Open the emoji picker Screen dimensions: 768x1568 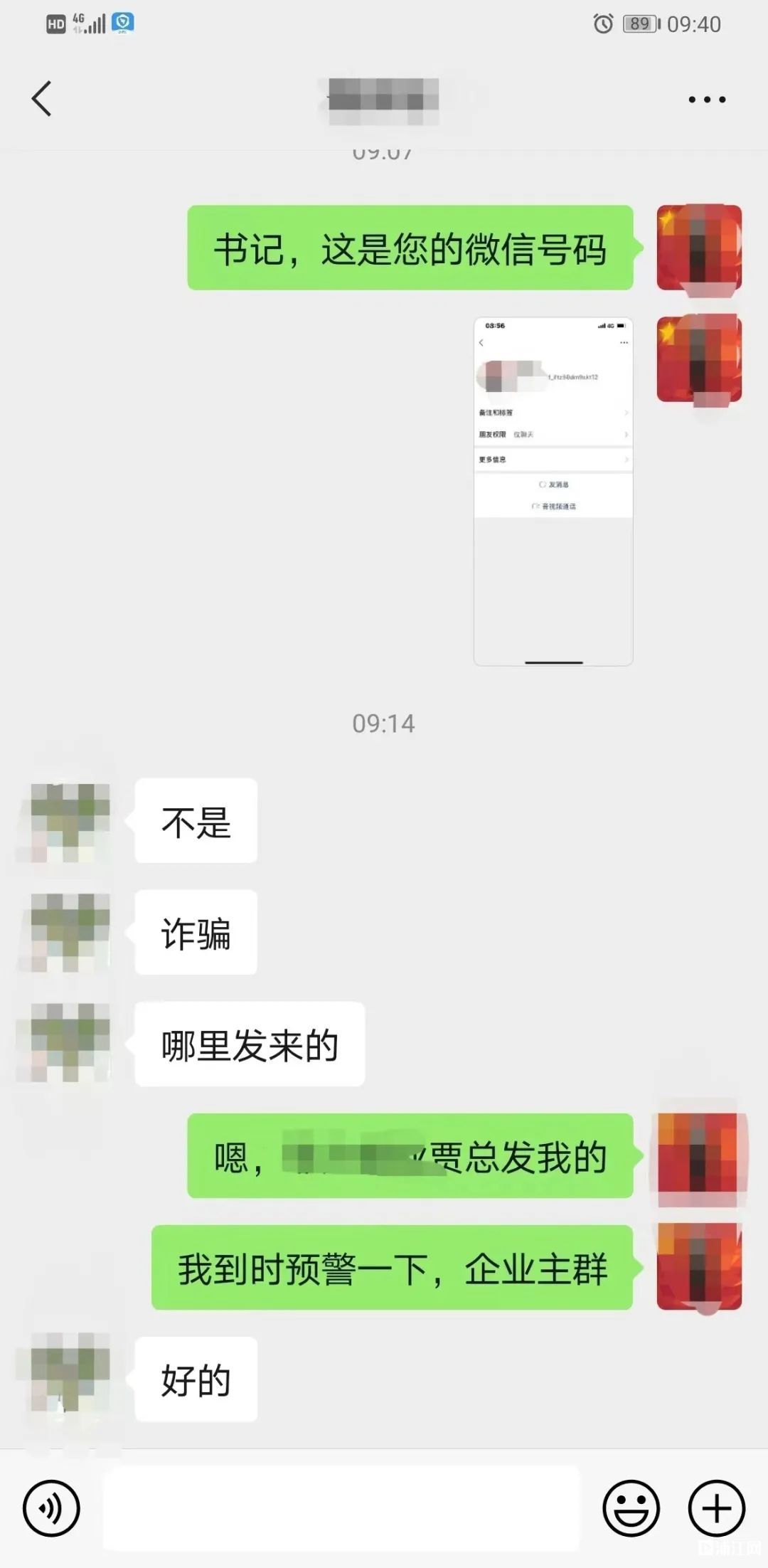[631, 1508]
